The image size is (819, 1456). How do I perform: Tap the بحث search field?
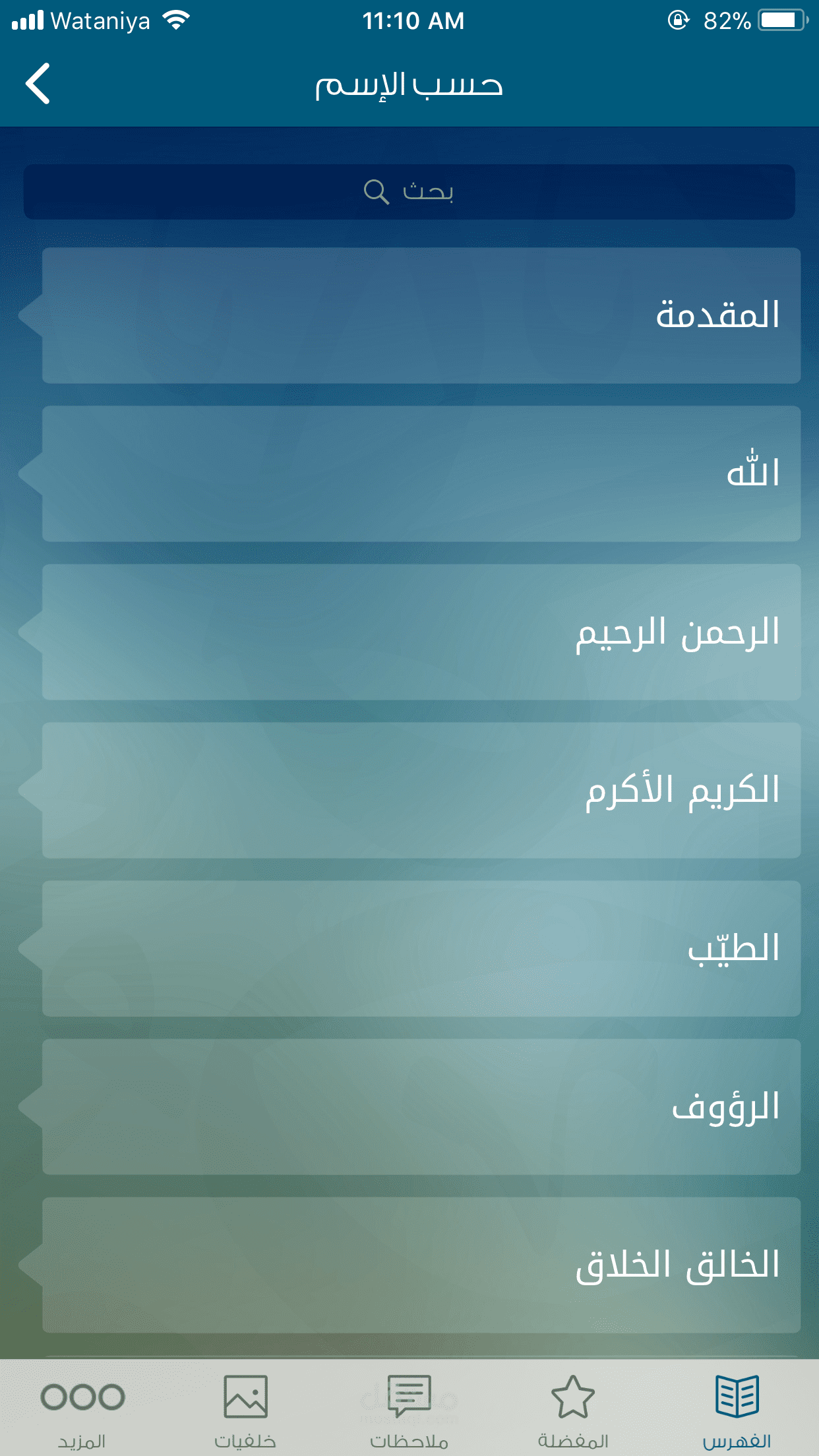[x=409, y=192]
